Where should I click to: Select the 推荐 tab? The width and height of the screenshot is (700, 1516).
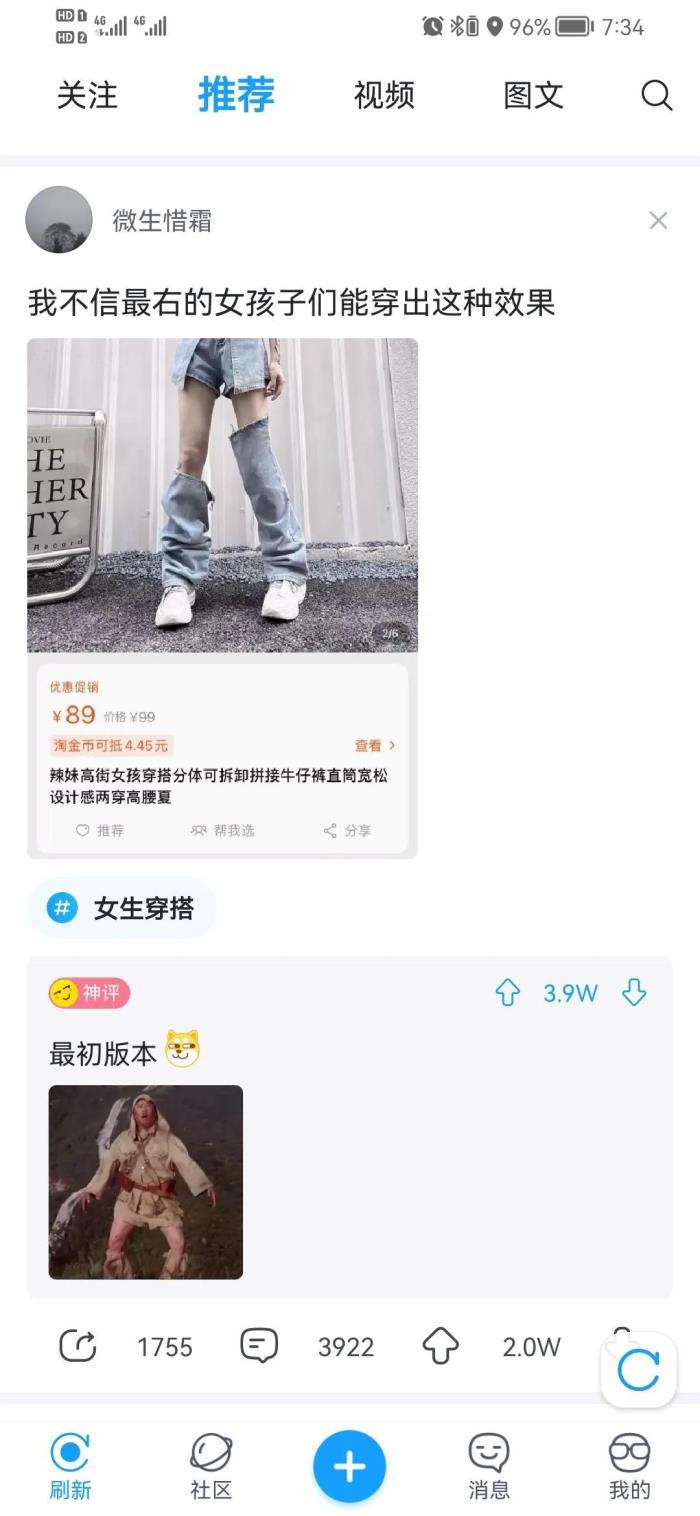[x=236, y=96]
